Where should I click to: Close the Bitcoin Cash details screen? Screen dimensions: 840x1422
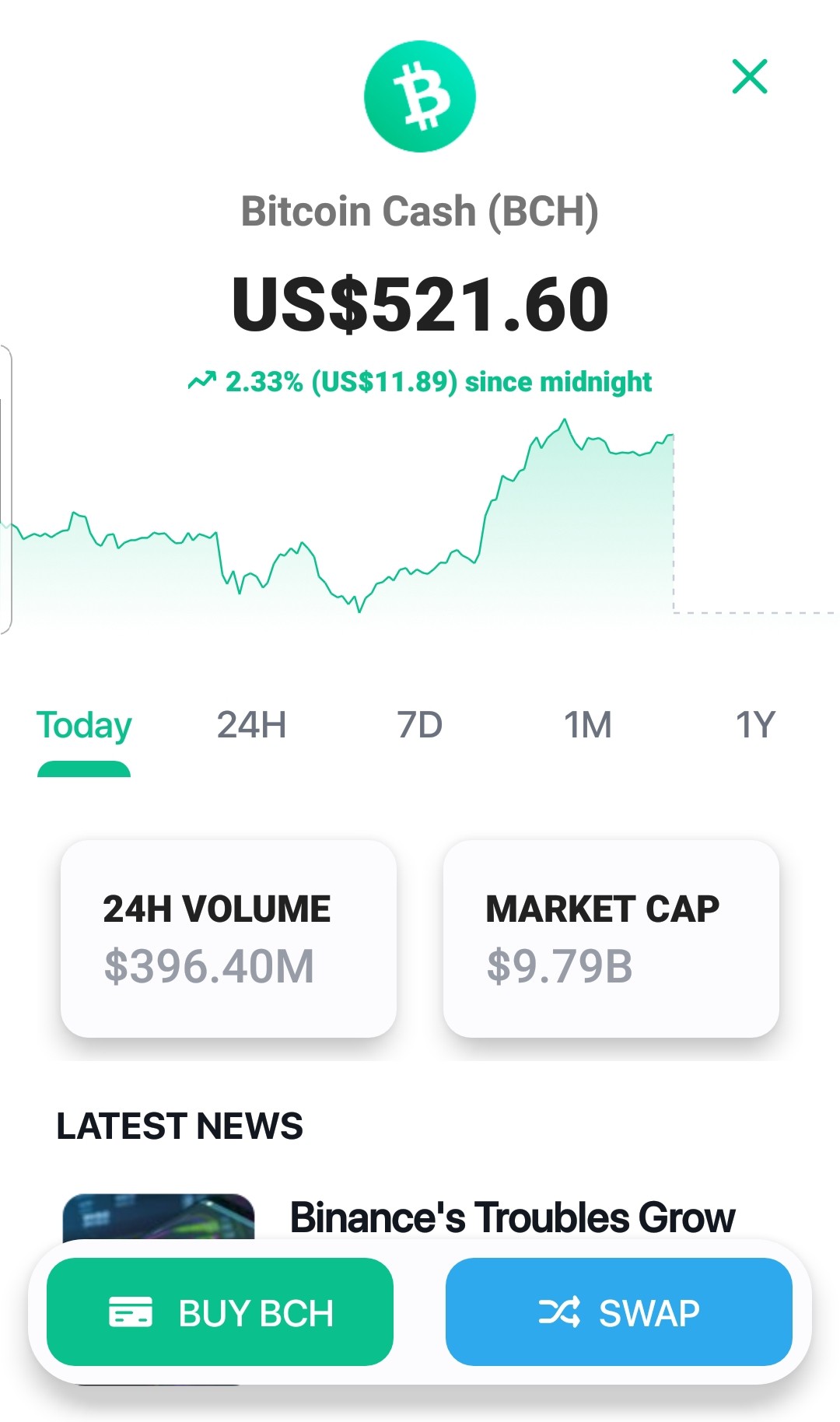pyautogui.click(x=750, y=76)
